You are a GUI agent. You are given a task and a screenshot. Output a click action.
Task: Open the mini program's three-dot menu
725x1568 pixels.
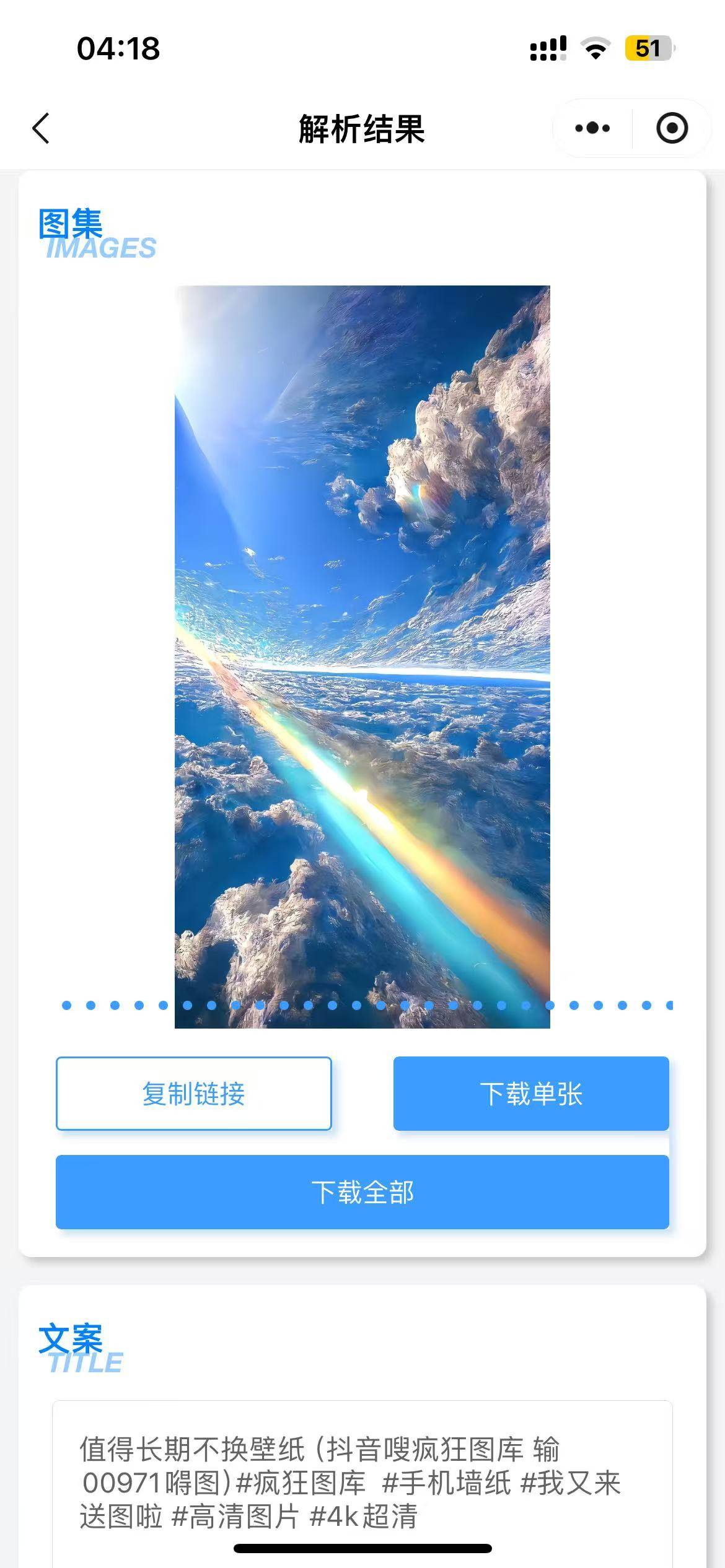tap(592, 129)
